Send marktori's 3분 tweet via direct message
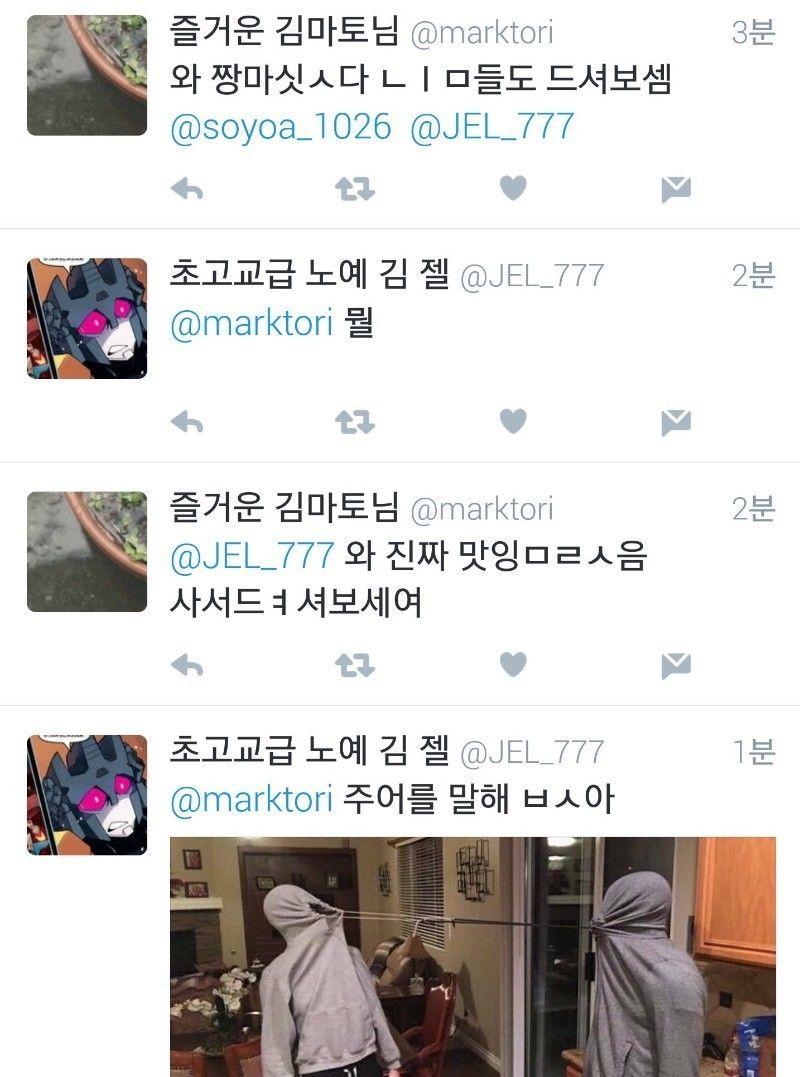 (x=676, y=189)
